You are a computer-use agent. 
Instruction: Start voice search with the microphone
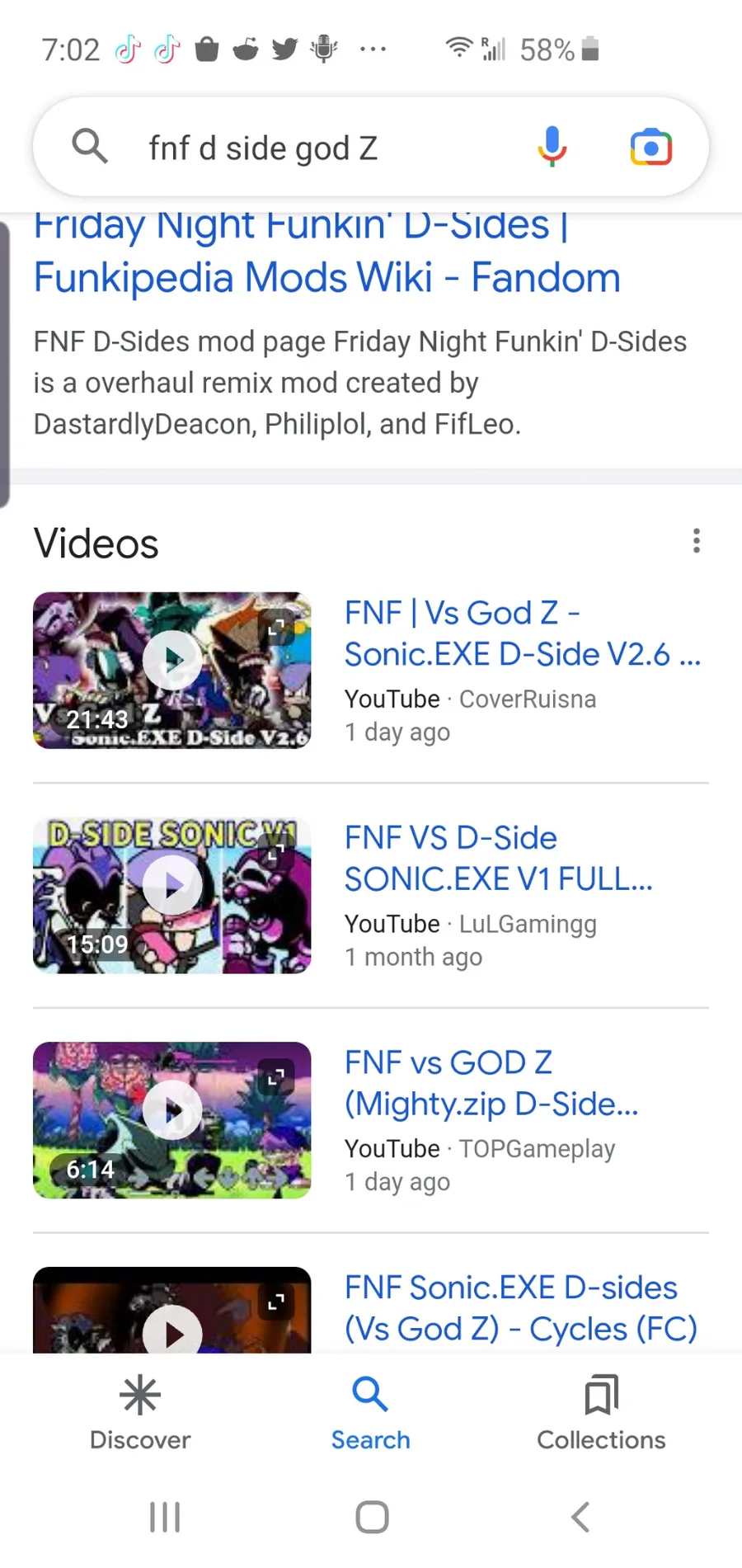552,148
